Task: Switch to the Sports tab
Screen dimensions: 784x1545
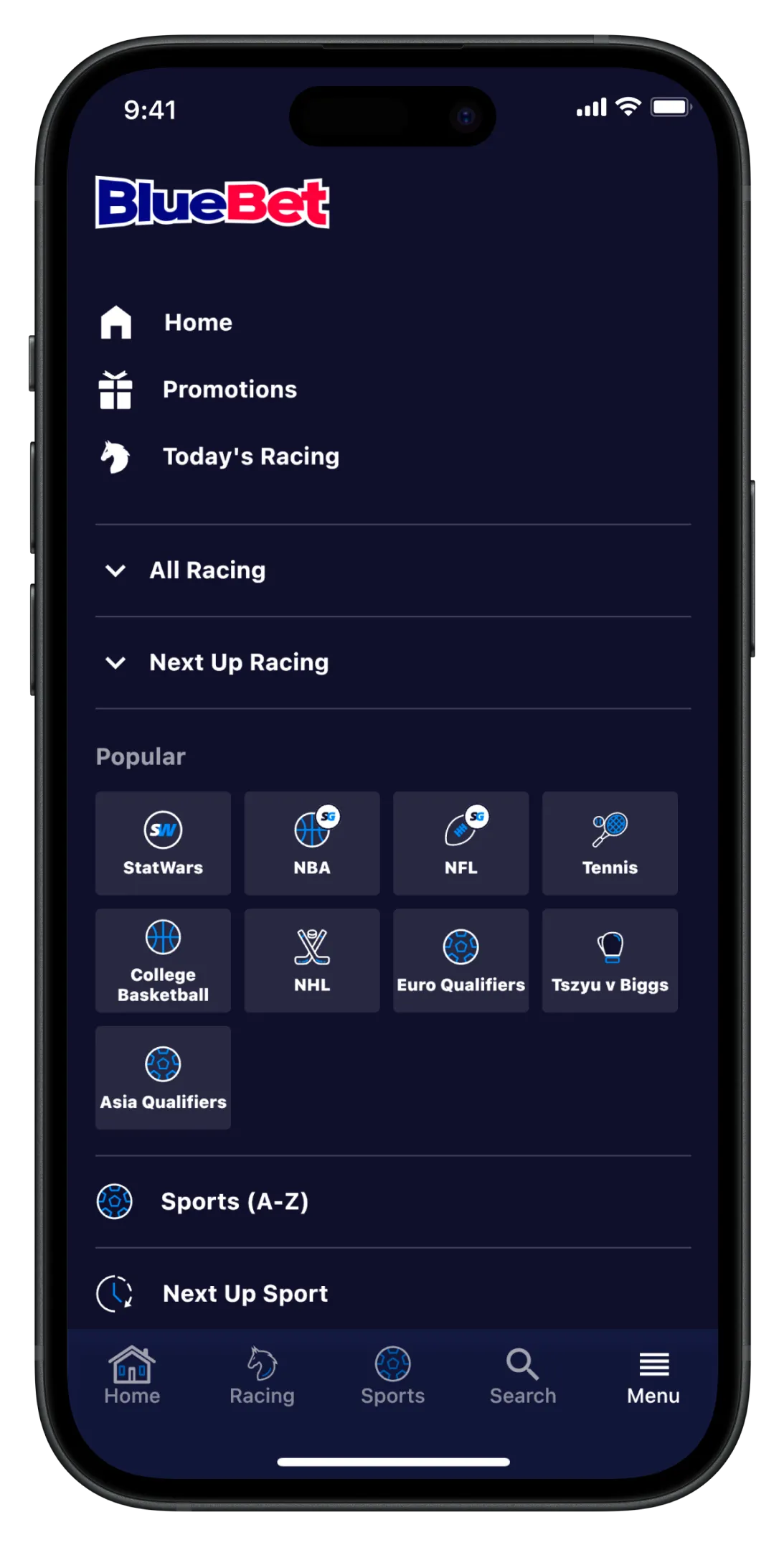Action: click(392, 1376)
